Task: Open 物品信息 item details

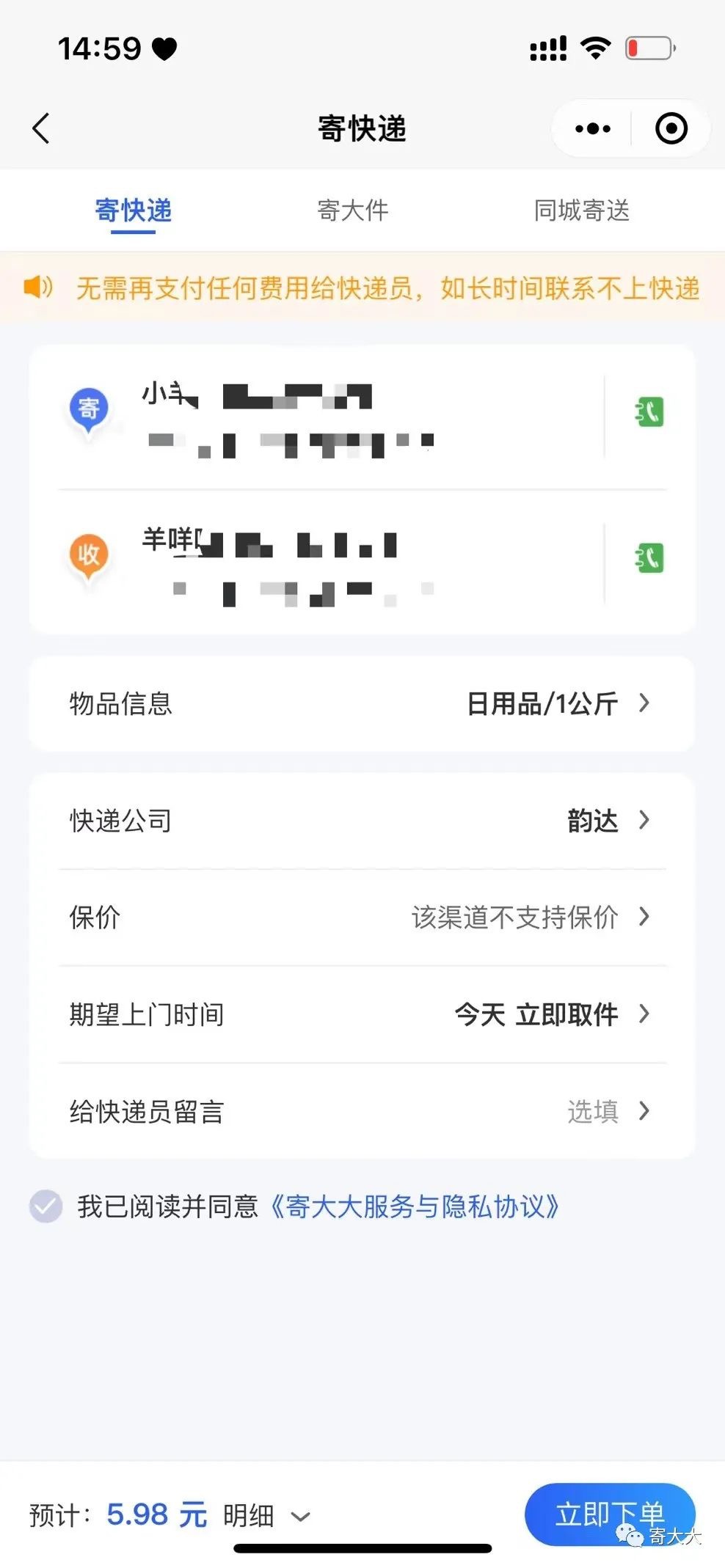Action: tap(362, 703)
